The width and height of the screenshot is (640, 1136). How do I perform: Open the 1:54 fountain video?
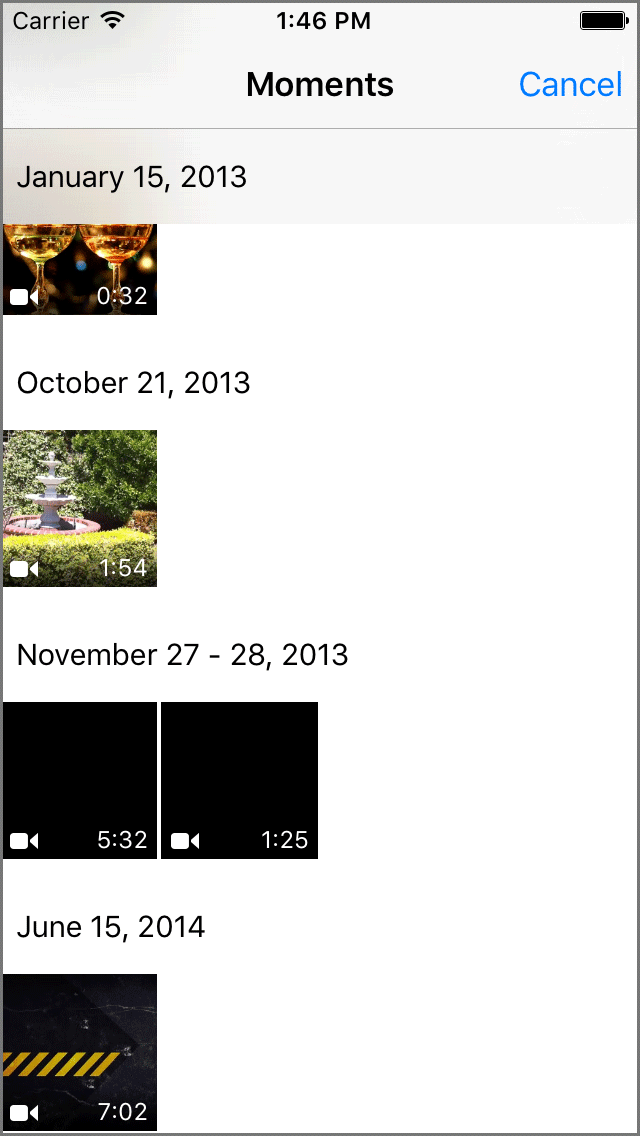coord(80,508)
